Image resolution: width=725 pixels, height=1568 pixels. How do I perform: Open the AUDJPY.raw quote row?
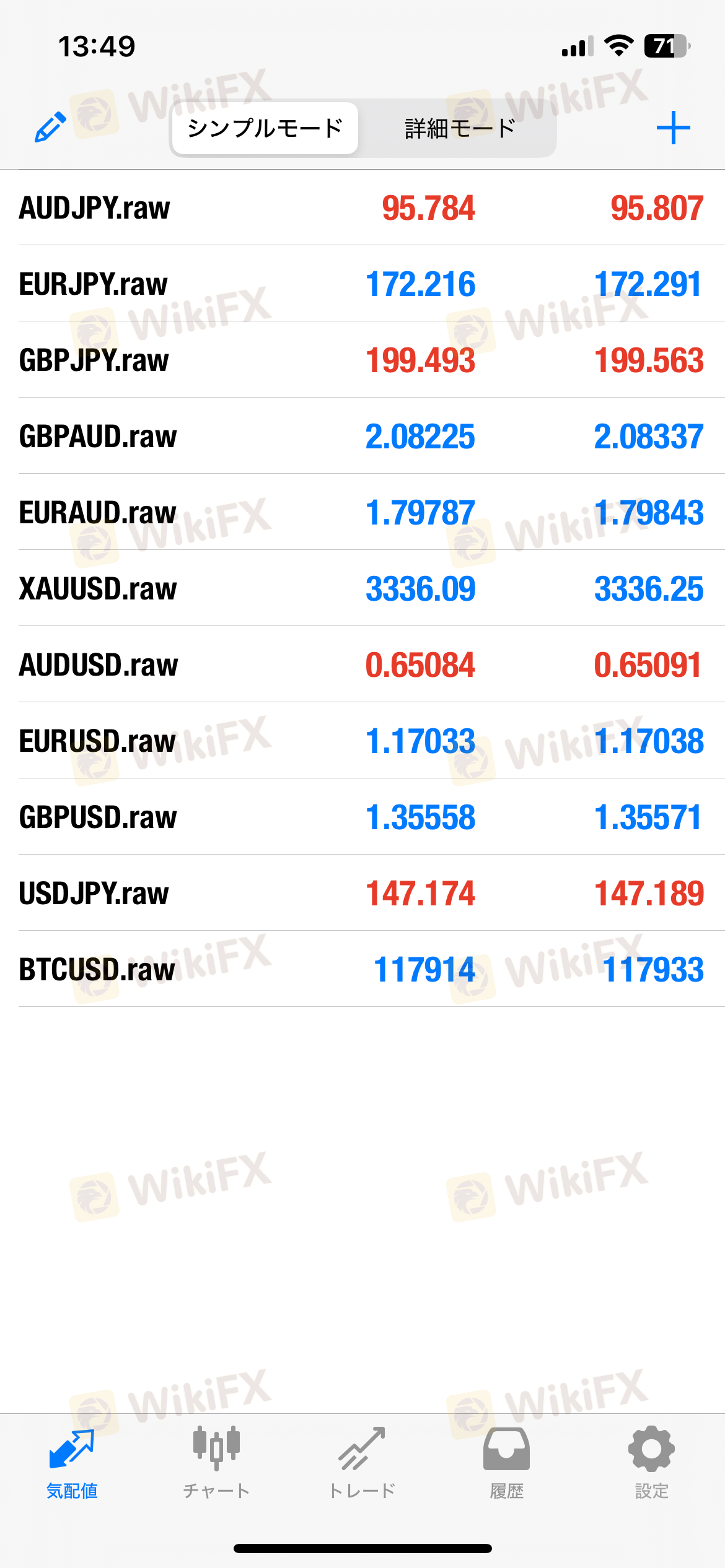pos(362,208)
